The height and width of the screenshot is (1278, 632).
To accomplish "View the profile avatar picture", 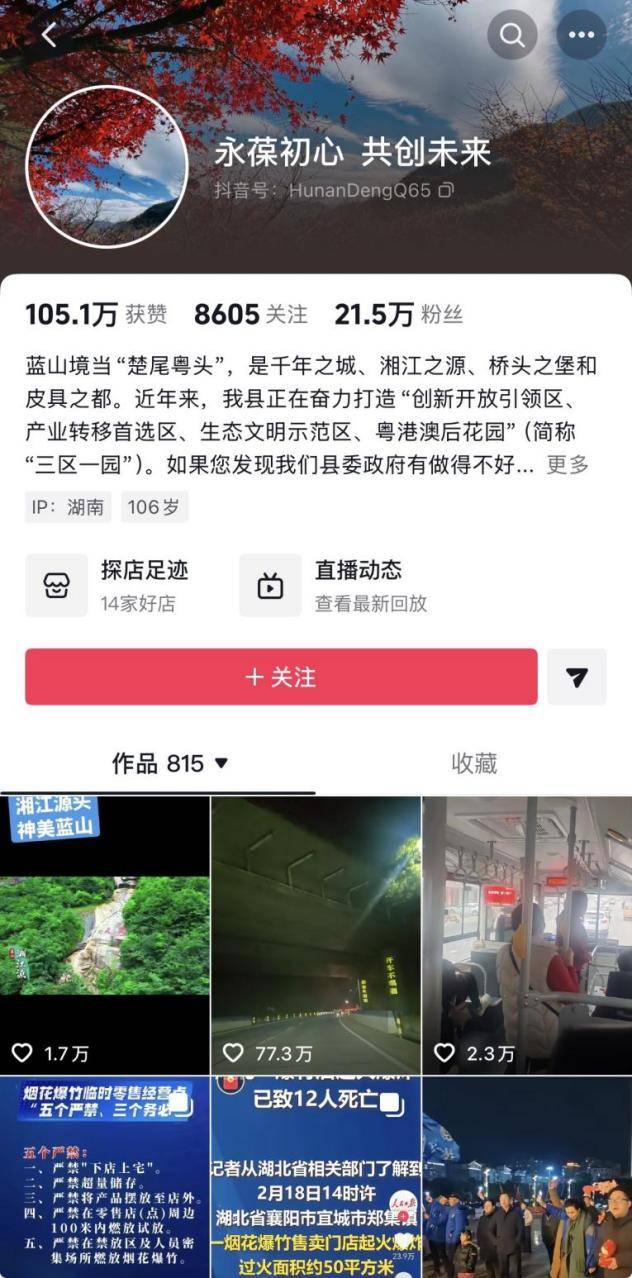I will pyautogui.click(x=107, y=166).
